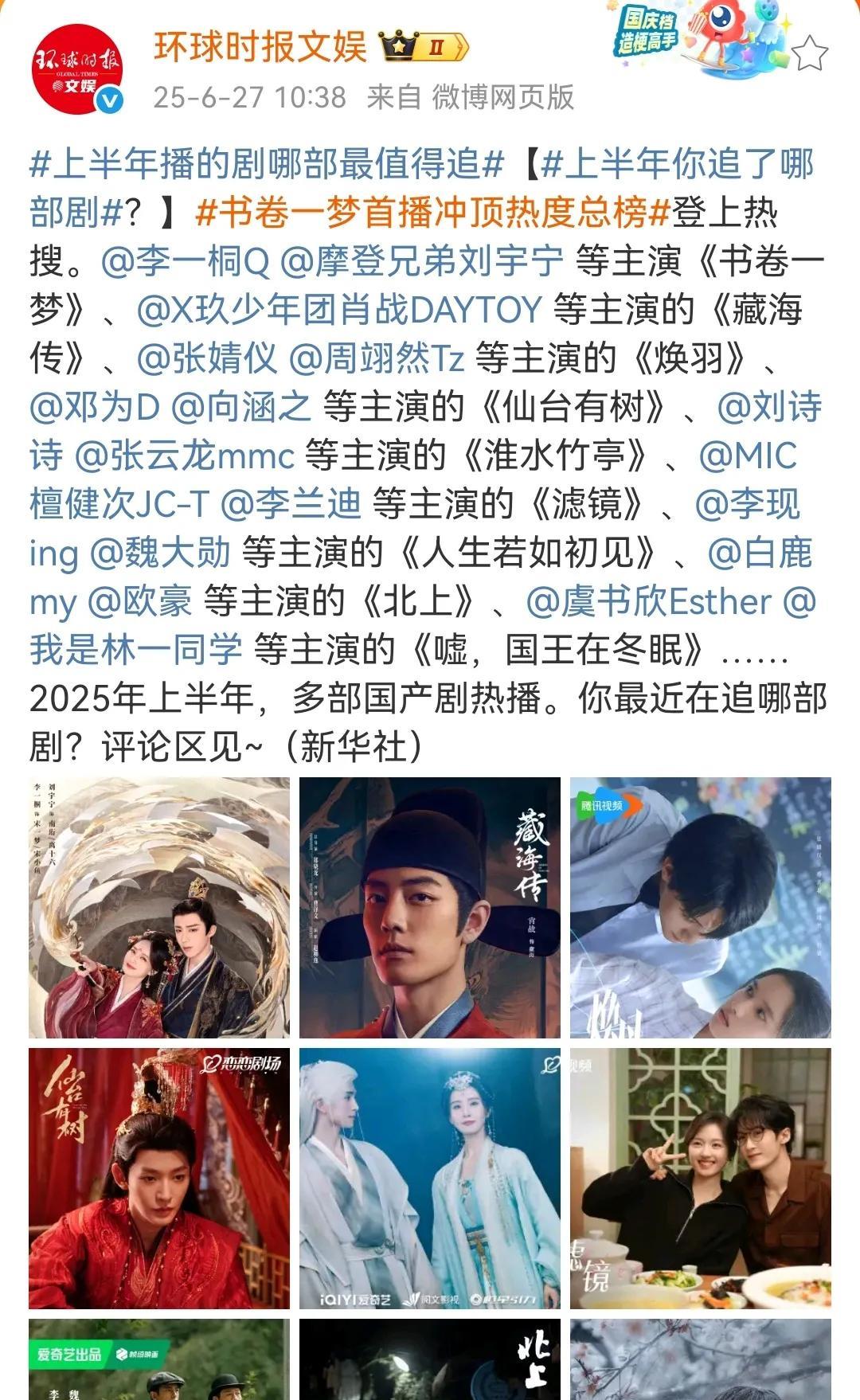
Task: View the 焕羽 poster with 腾讯视频 logo
Action: (x=701, y=908)
